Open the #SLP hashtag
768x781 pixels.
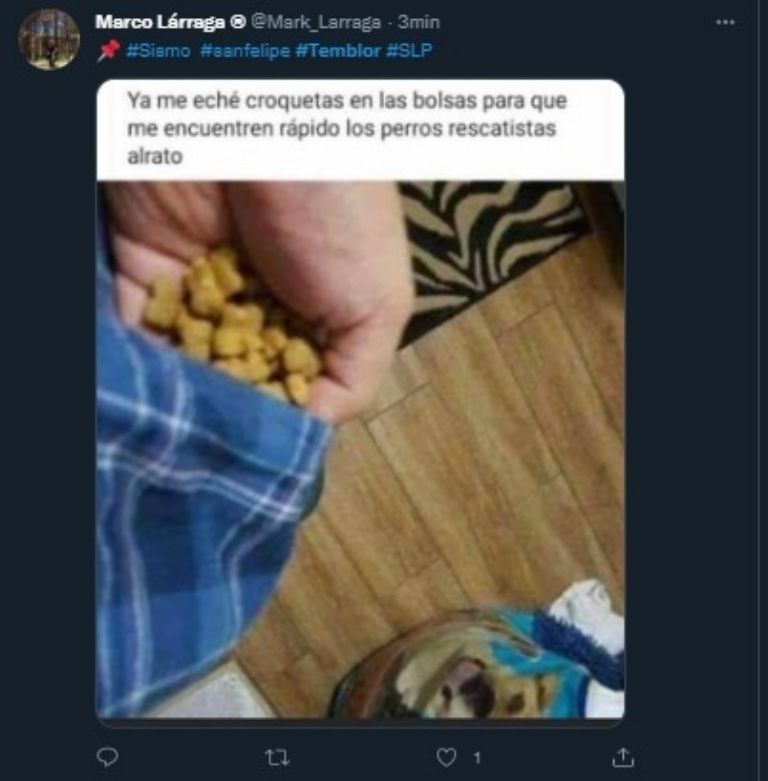410,50
